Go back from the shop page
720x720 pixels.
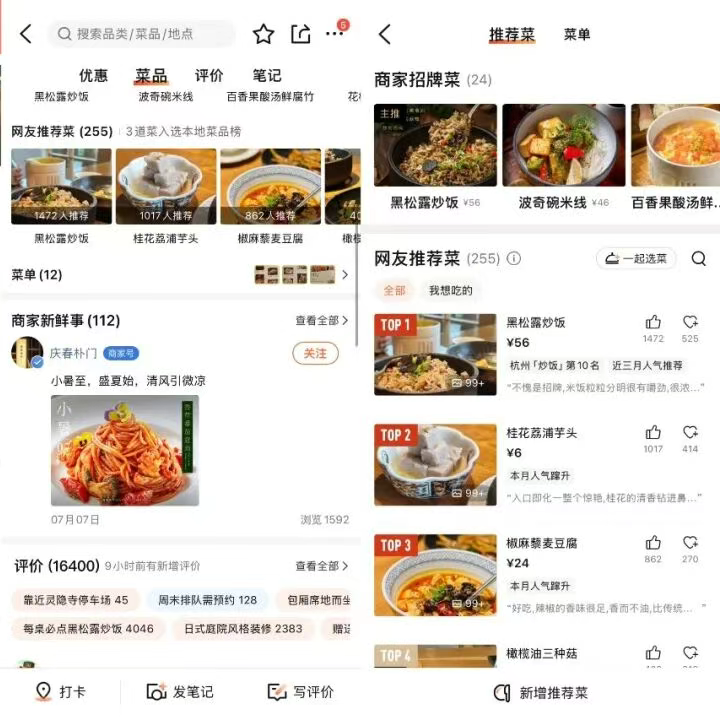[x=26, y=34]
